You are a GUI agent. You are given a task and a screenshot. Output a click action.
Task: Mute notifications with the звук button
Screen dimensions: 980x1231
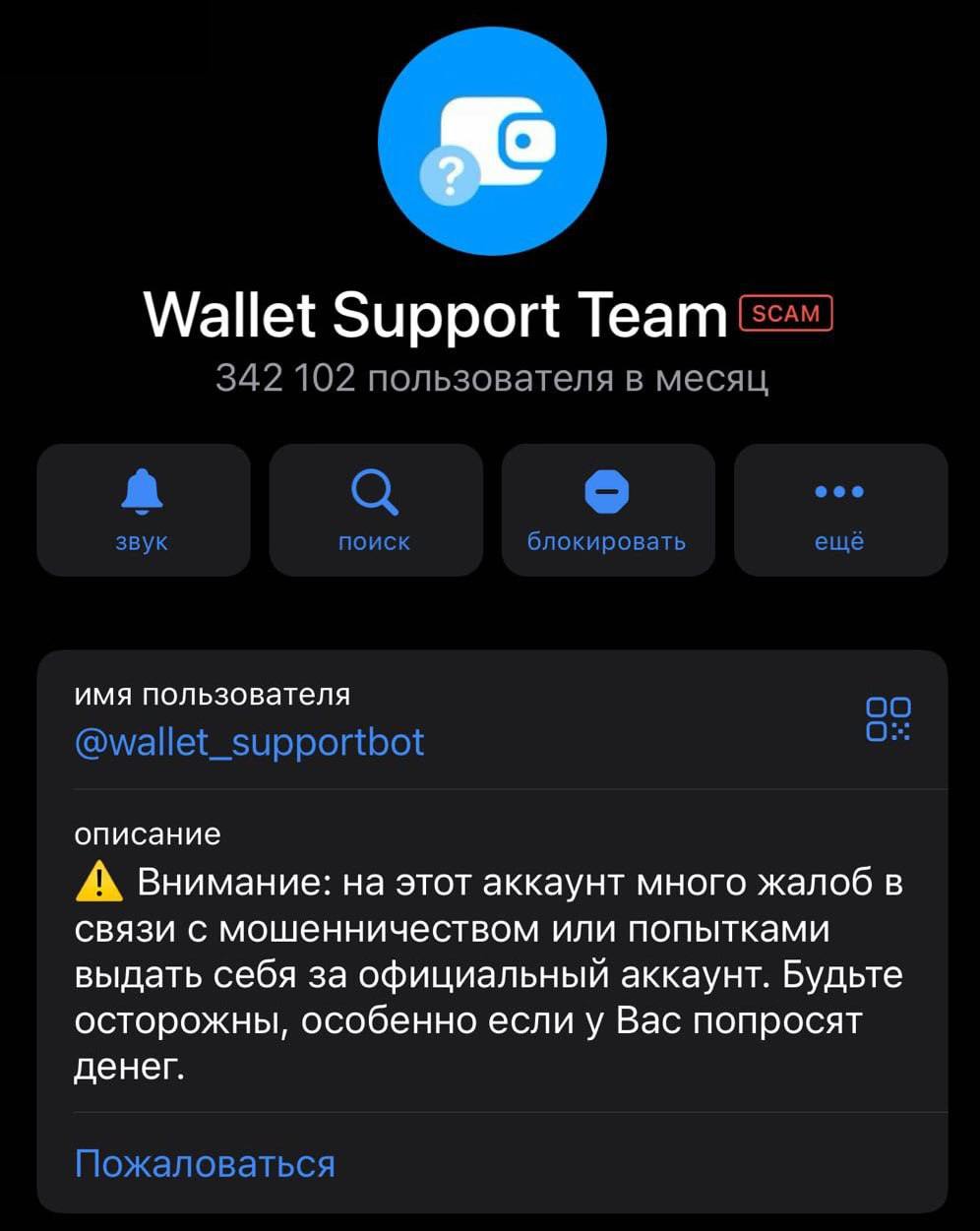144,510
